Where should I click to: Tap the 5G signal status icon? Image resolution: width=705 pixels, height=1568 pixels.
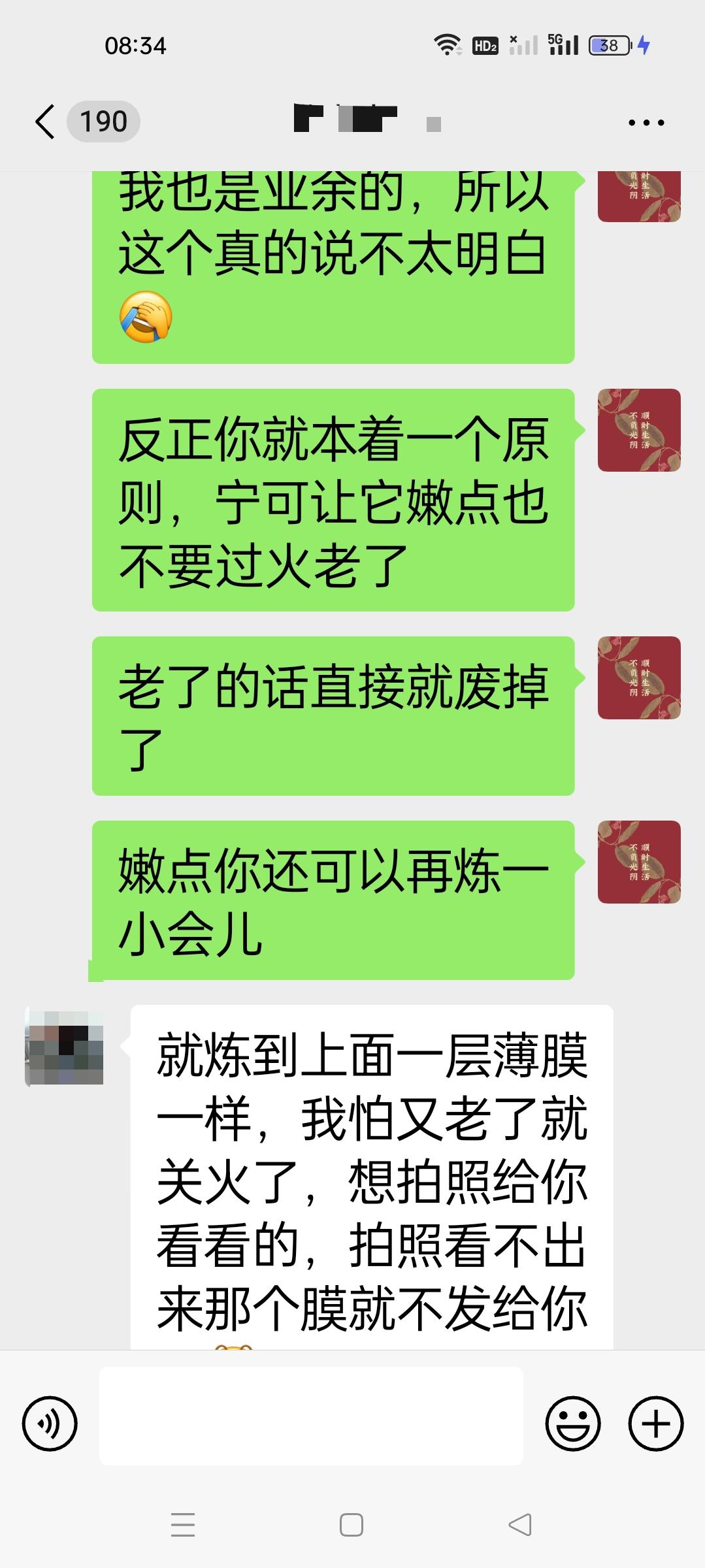click(563, 43)
